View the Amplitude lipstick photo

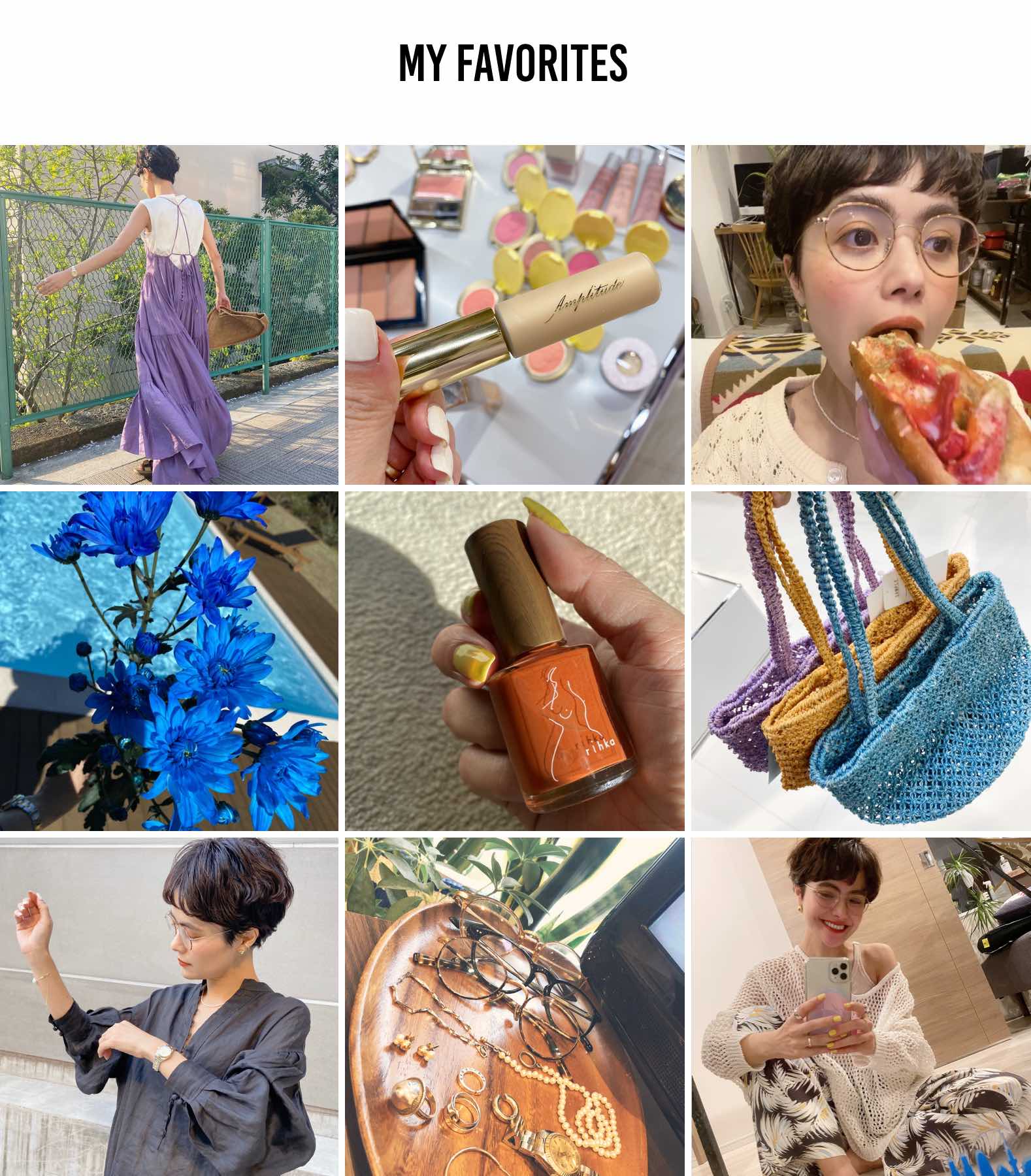(x=515, y=314)
